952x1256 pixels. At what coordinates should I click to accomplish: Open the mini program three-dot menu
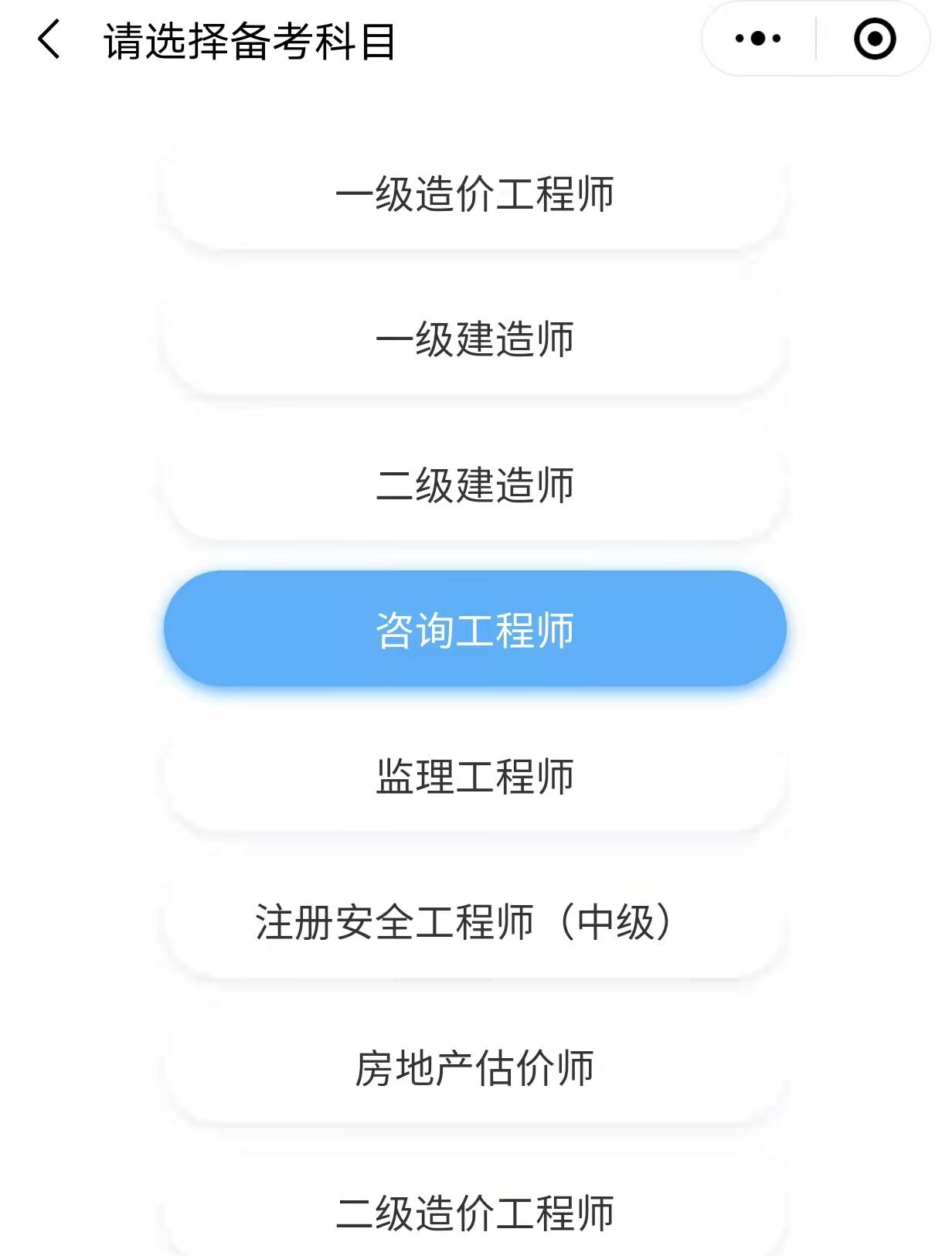(758, 39)
